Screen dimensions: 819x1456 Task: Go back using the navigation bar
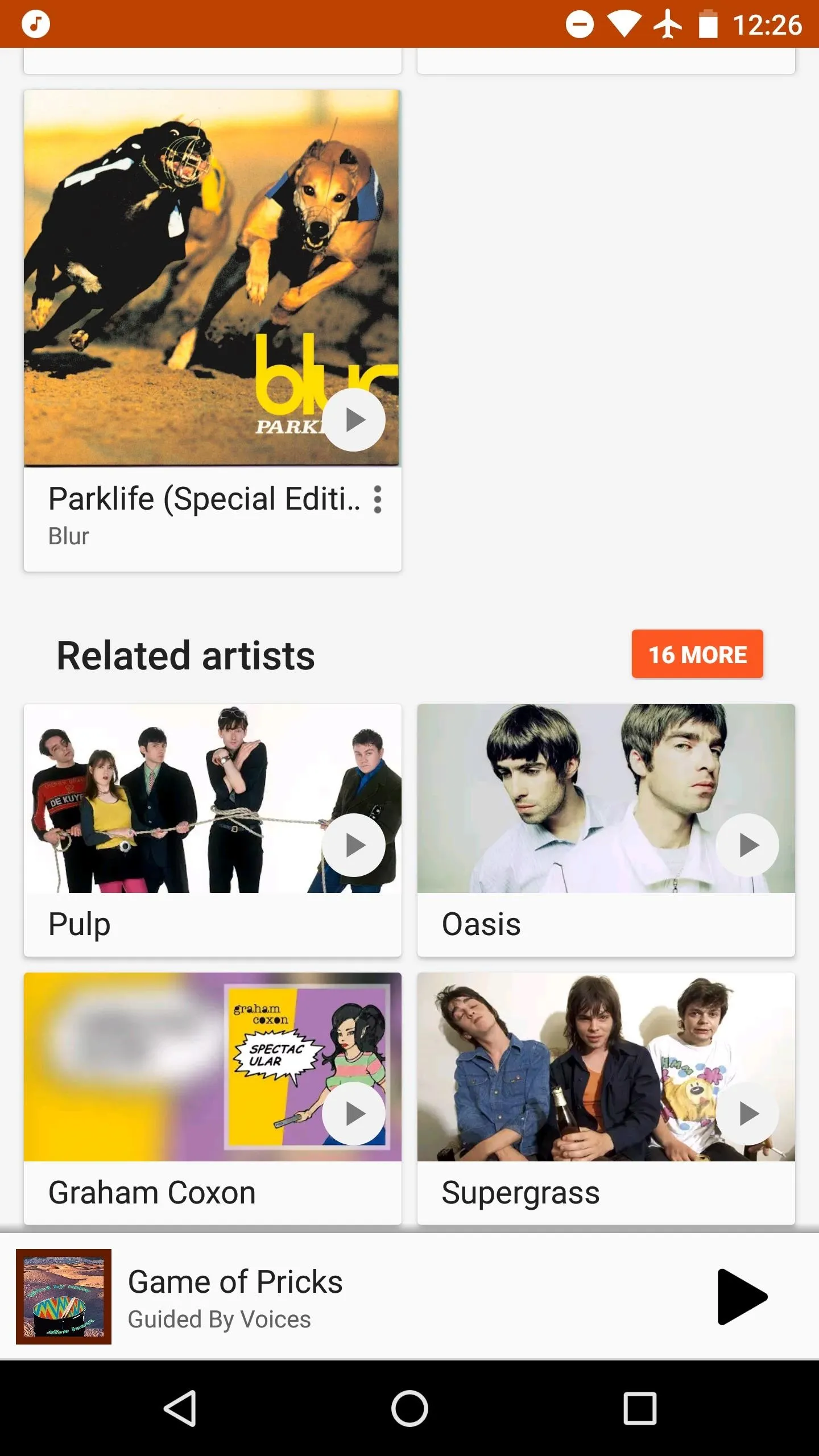[x=180, y=1408]
